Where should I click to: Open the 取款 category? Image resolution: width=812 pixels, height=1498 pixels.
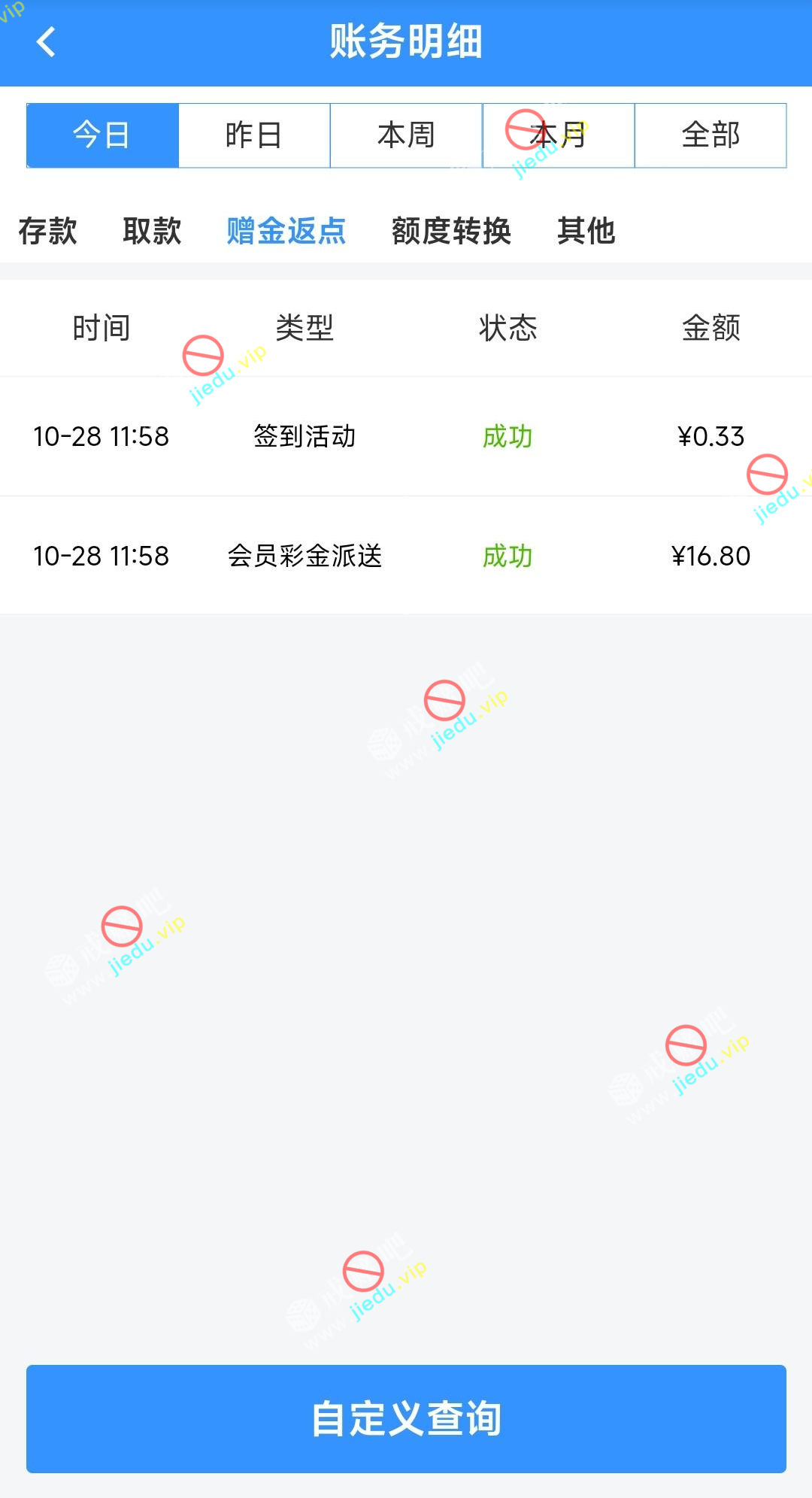[152, 231]
